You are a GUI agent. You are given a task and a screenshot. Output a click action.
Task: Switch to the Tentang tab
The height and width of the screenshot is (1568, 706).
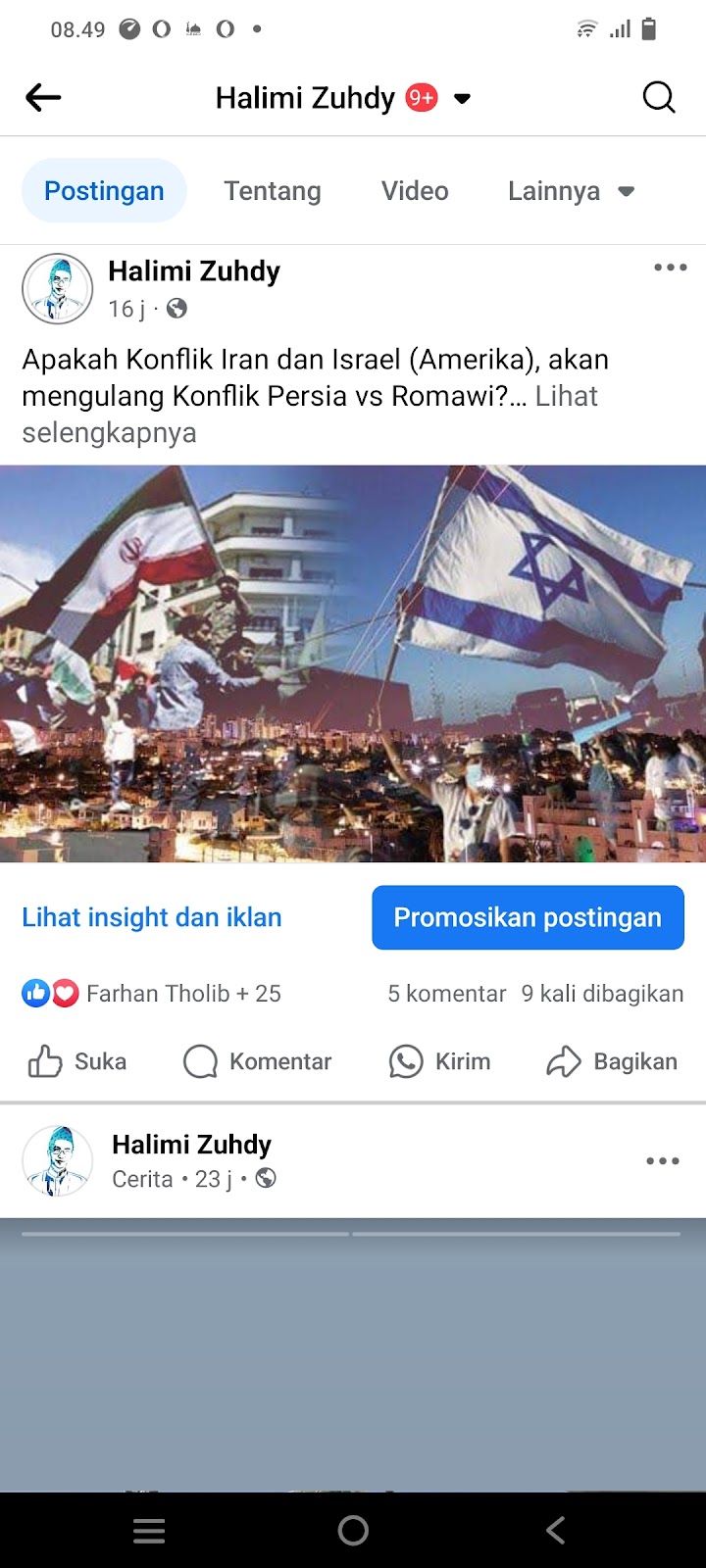(x=272, y=191)
